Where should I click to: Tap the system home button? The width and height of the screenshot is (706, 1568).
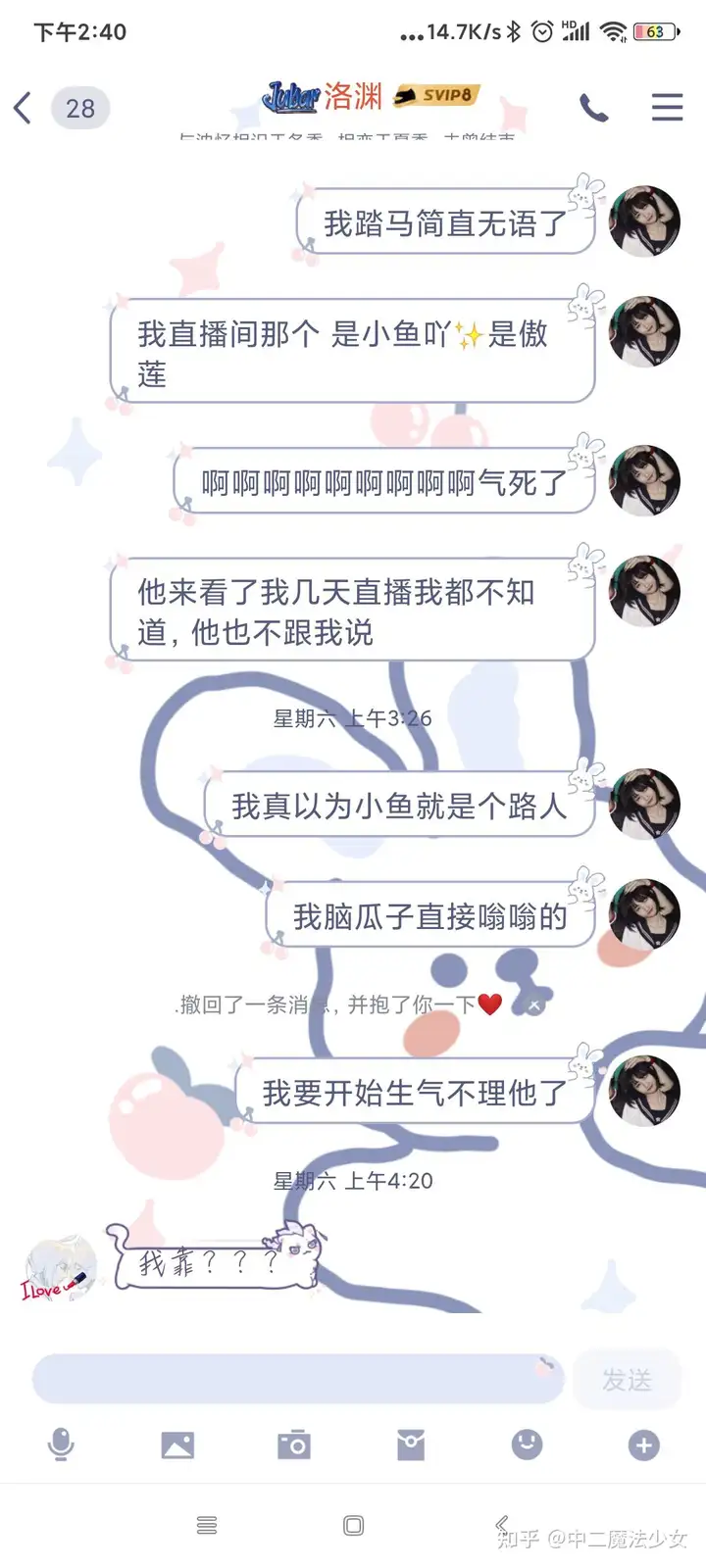(x=354, y=1525)
